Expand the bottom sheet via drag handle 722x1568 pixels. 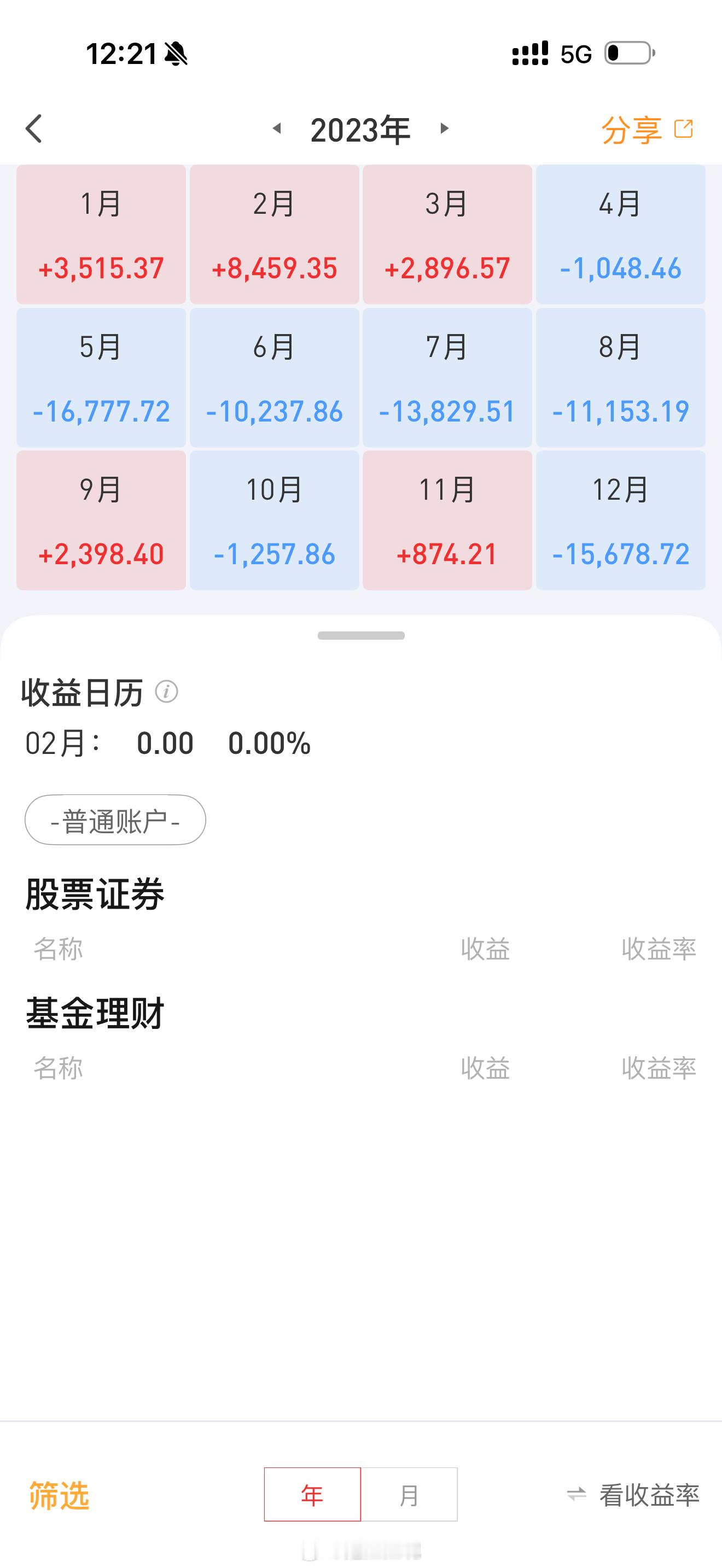tap(360, 635)
